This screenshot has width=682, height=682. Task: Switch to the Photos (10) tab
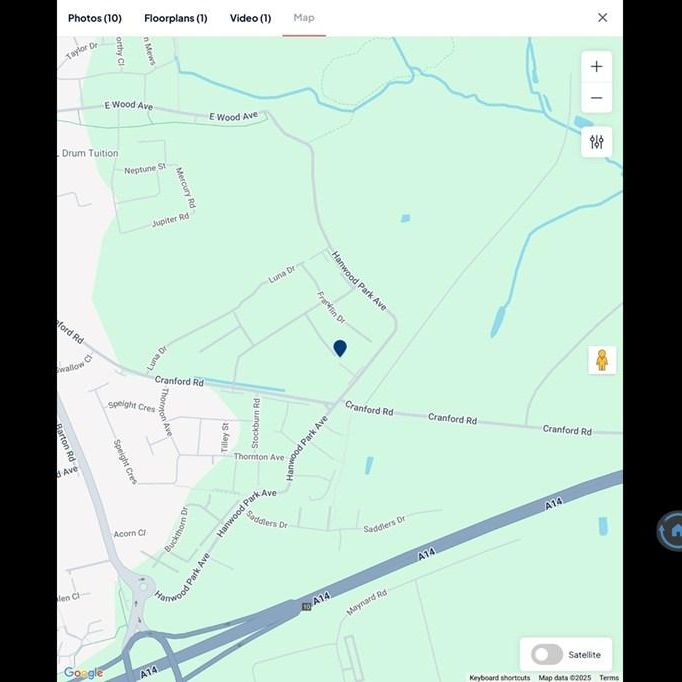[95, 18]
